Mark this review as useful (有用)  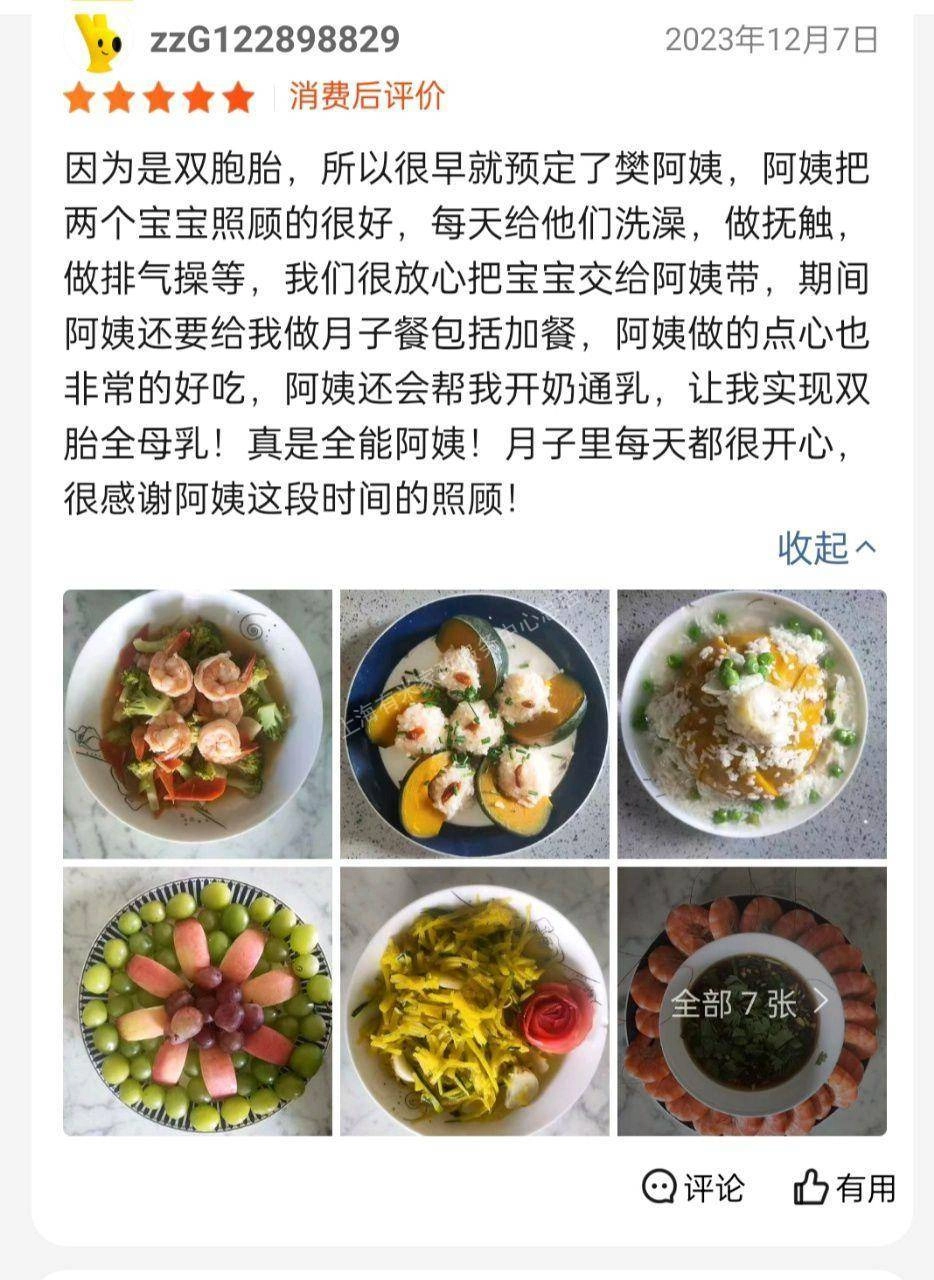point(845,1188)
